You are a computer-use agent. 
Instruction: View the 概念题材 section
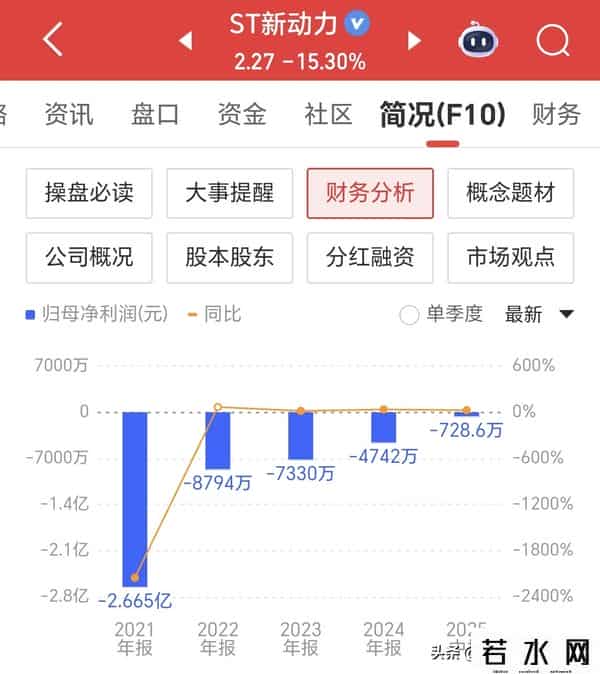510,192
